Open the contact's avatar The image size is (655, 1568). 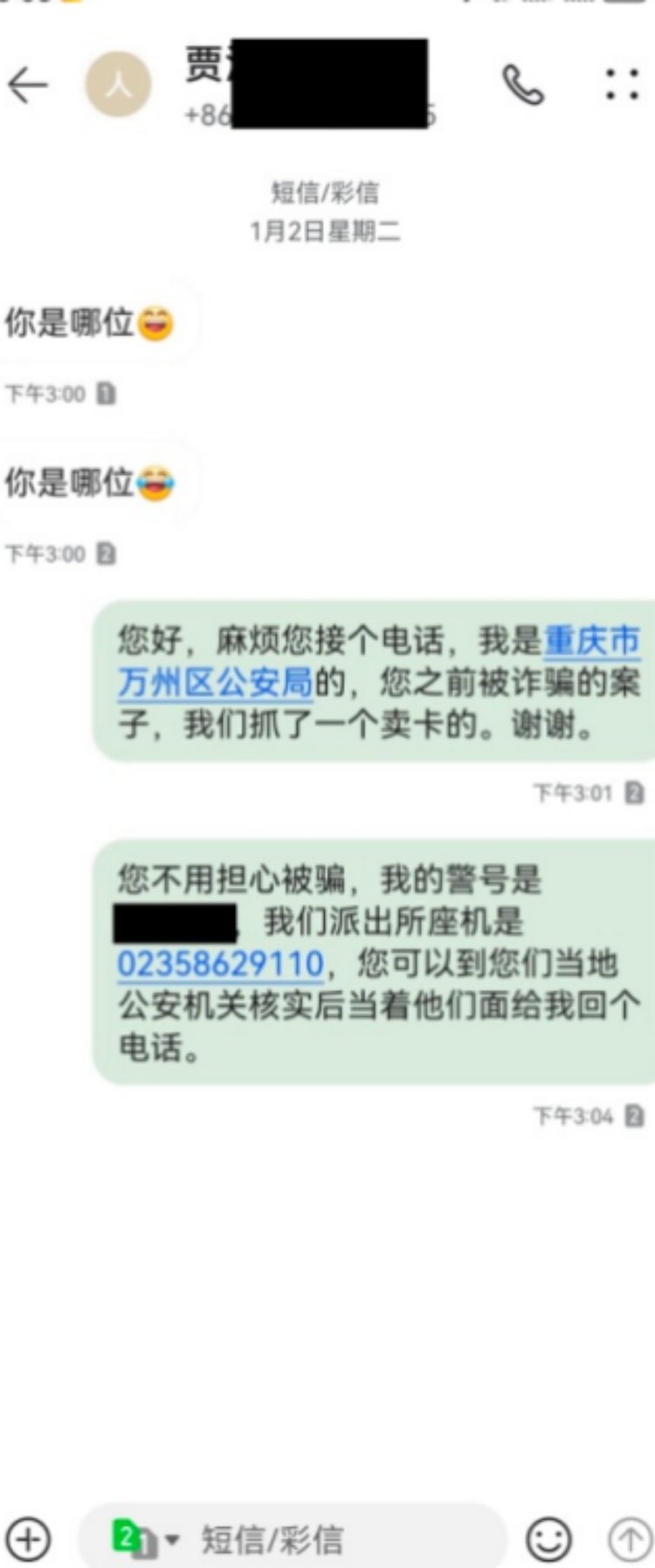118,85
